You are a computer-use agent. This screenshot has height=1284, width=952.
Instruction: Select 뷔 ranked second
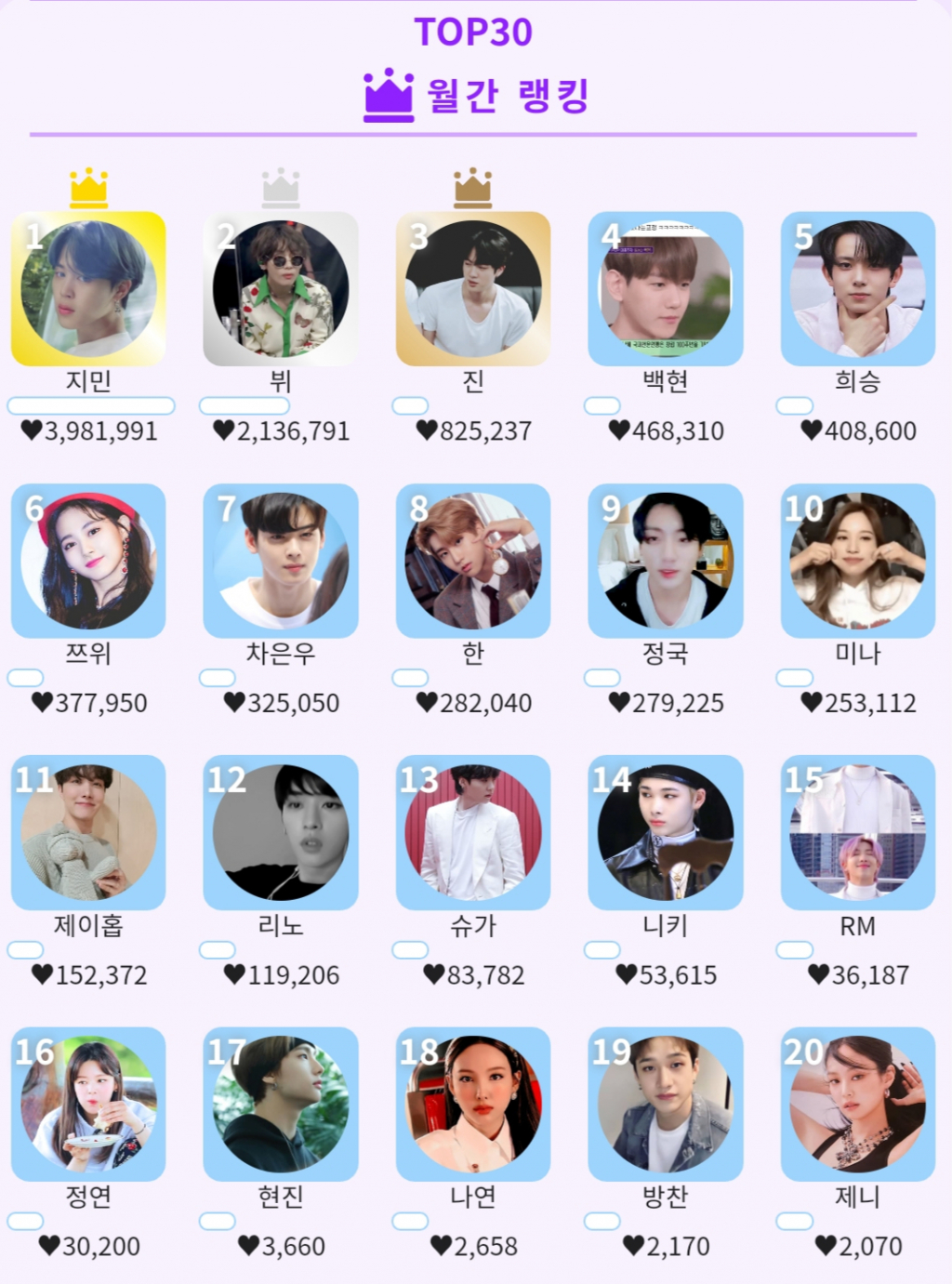coord(281,288)
